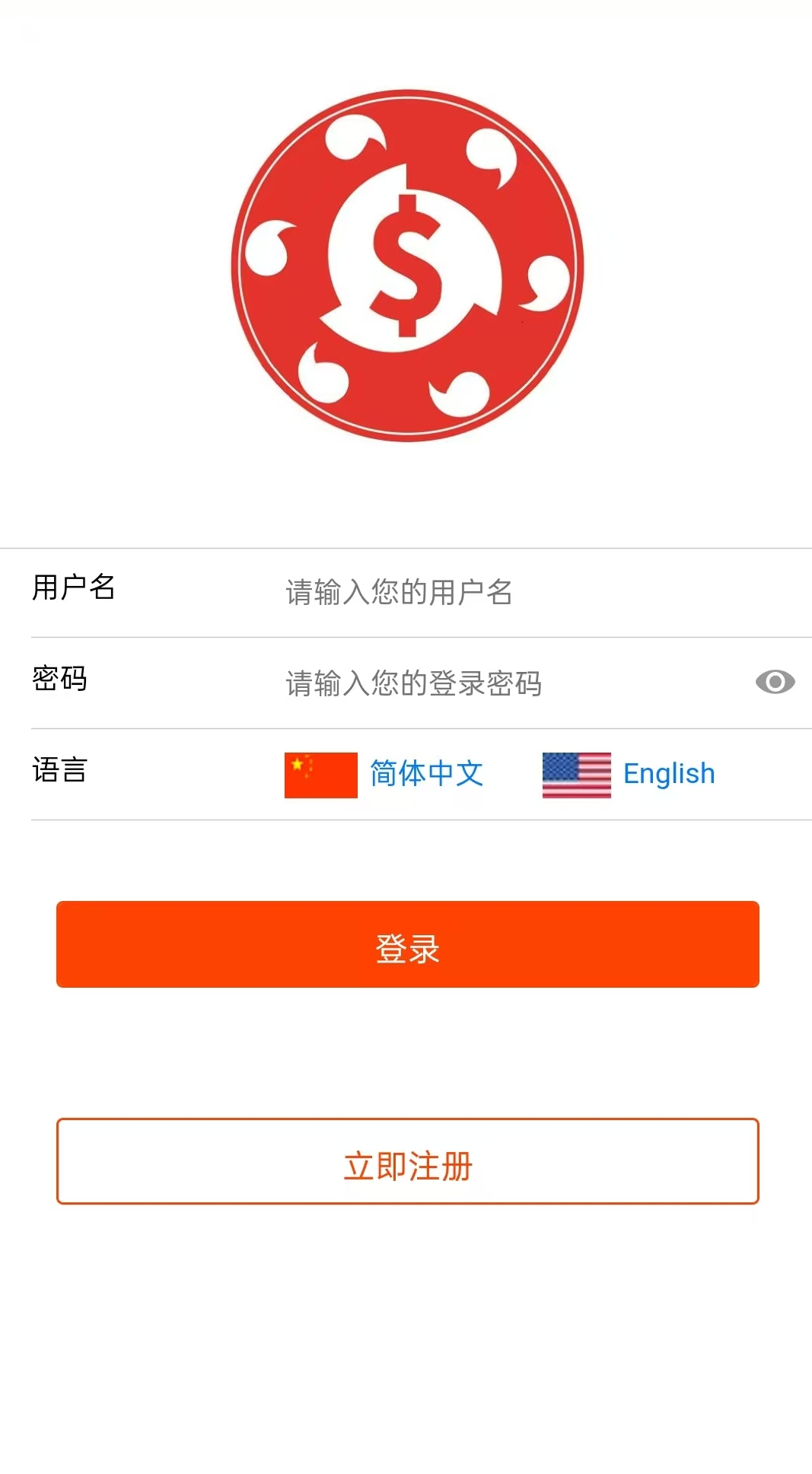Viewport: 812px width, 1474px height.
Task: Tap the orange 登录 login button
Action: pos(407,944)
